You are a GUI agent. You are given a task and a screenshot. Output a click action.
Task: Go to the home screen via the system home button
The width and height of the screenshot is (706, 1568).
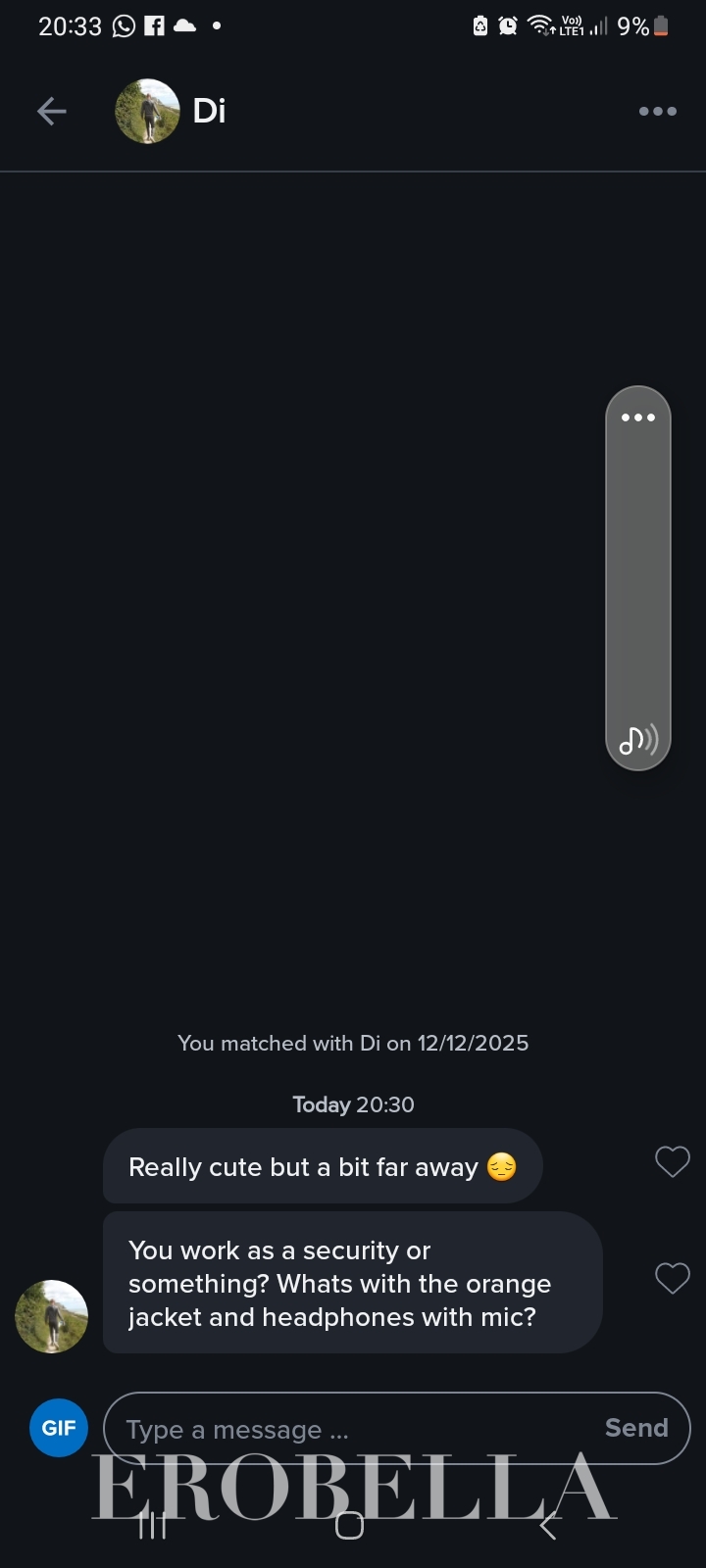[350, 1525]
